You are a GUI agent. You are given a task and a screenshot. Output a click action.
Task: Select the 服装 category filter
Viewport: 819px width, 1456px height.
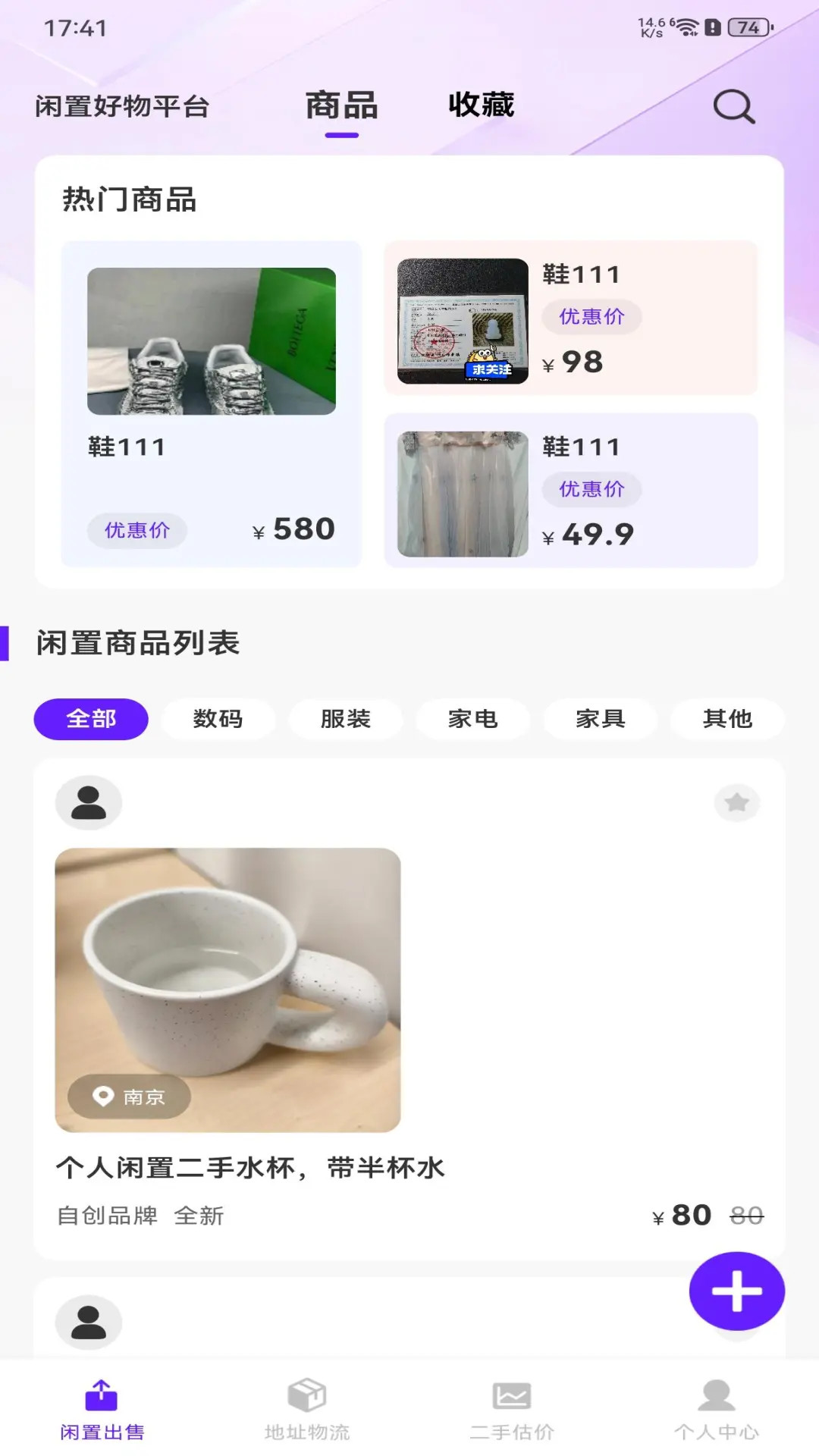pyautogui.click(x=345, y=718)
